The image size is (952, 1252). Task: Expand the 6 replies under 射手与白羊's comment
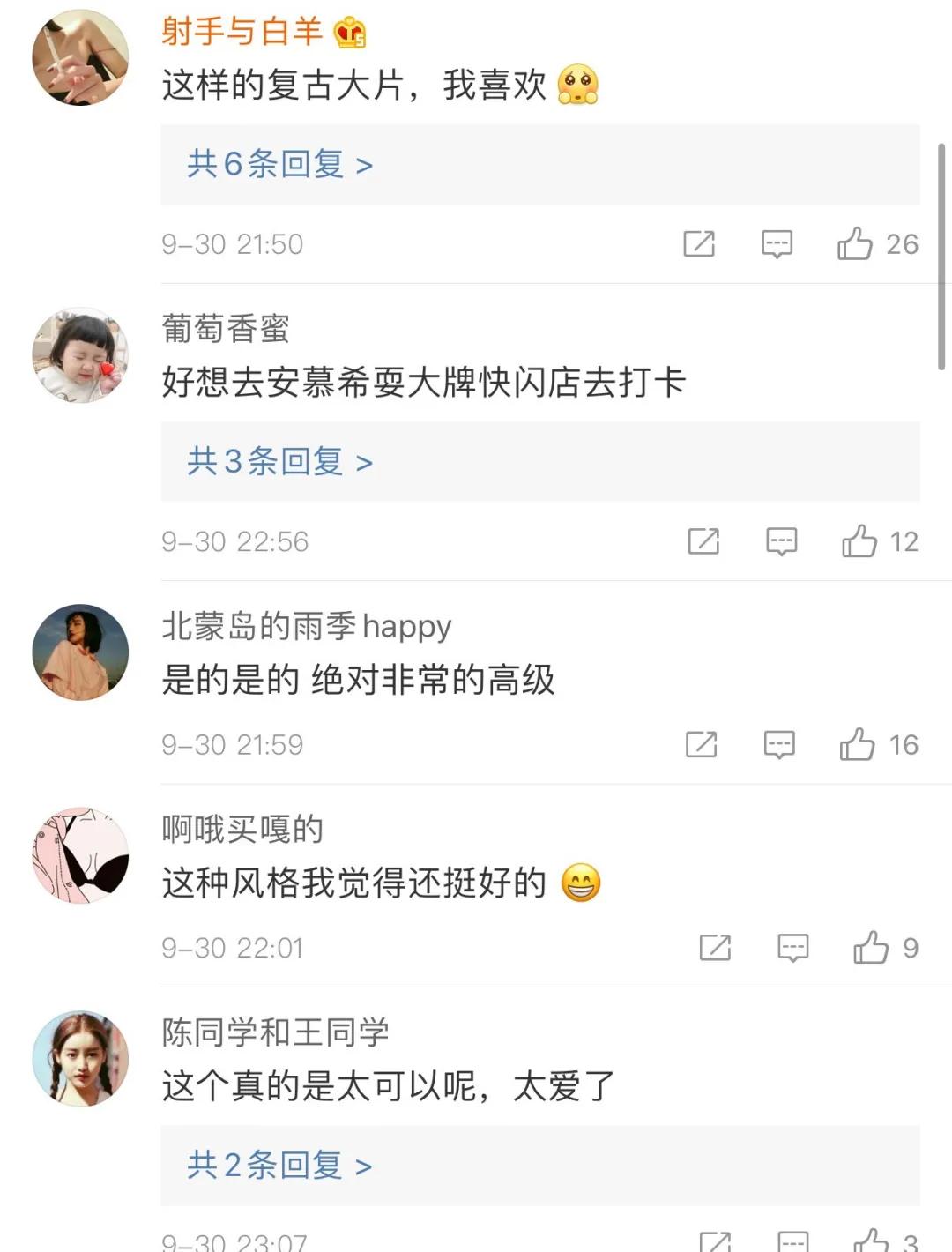pos(280,165)
